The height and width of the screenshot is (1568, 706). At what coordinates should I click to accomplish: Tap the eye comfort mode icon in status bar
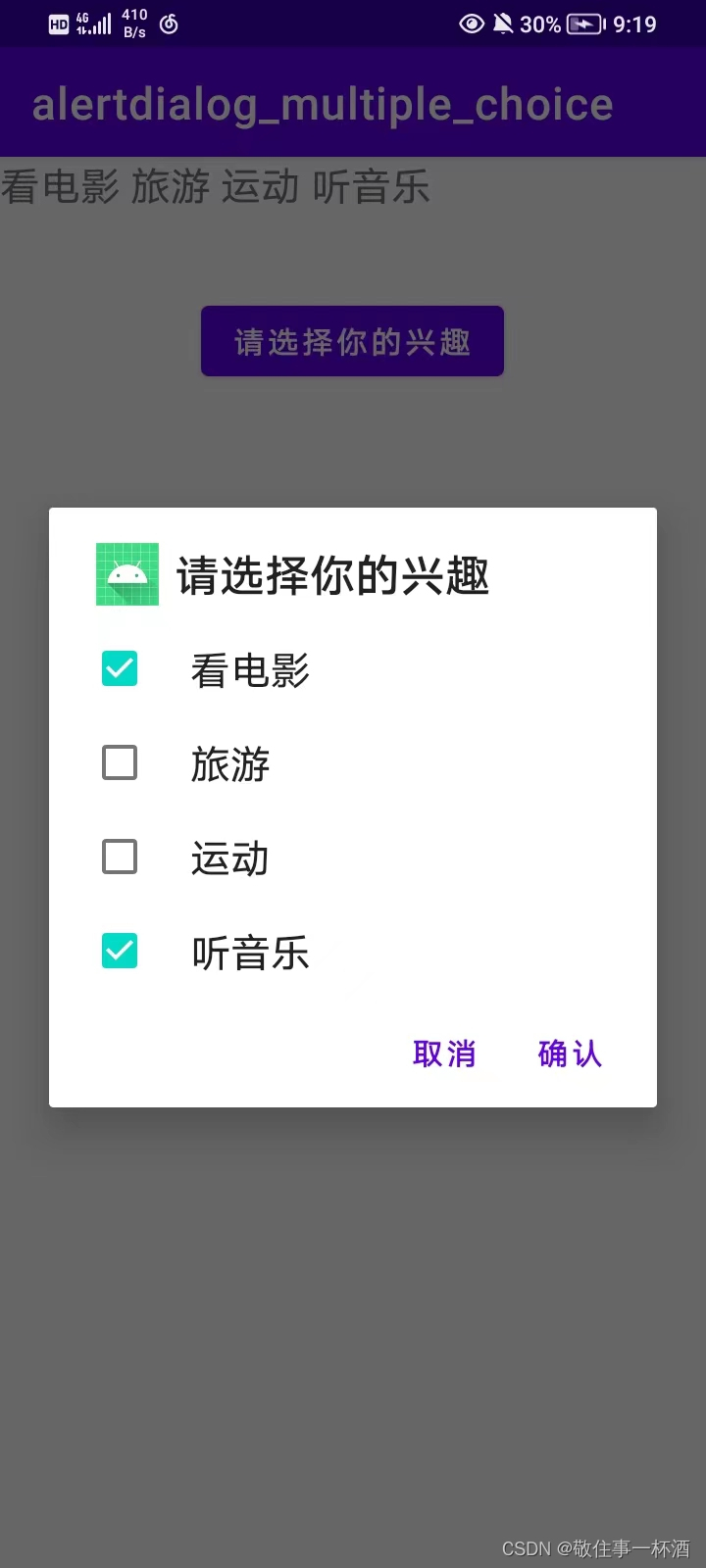point(471,24)
